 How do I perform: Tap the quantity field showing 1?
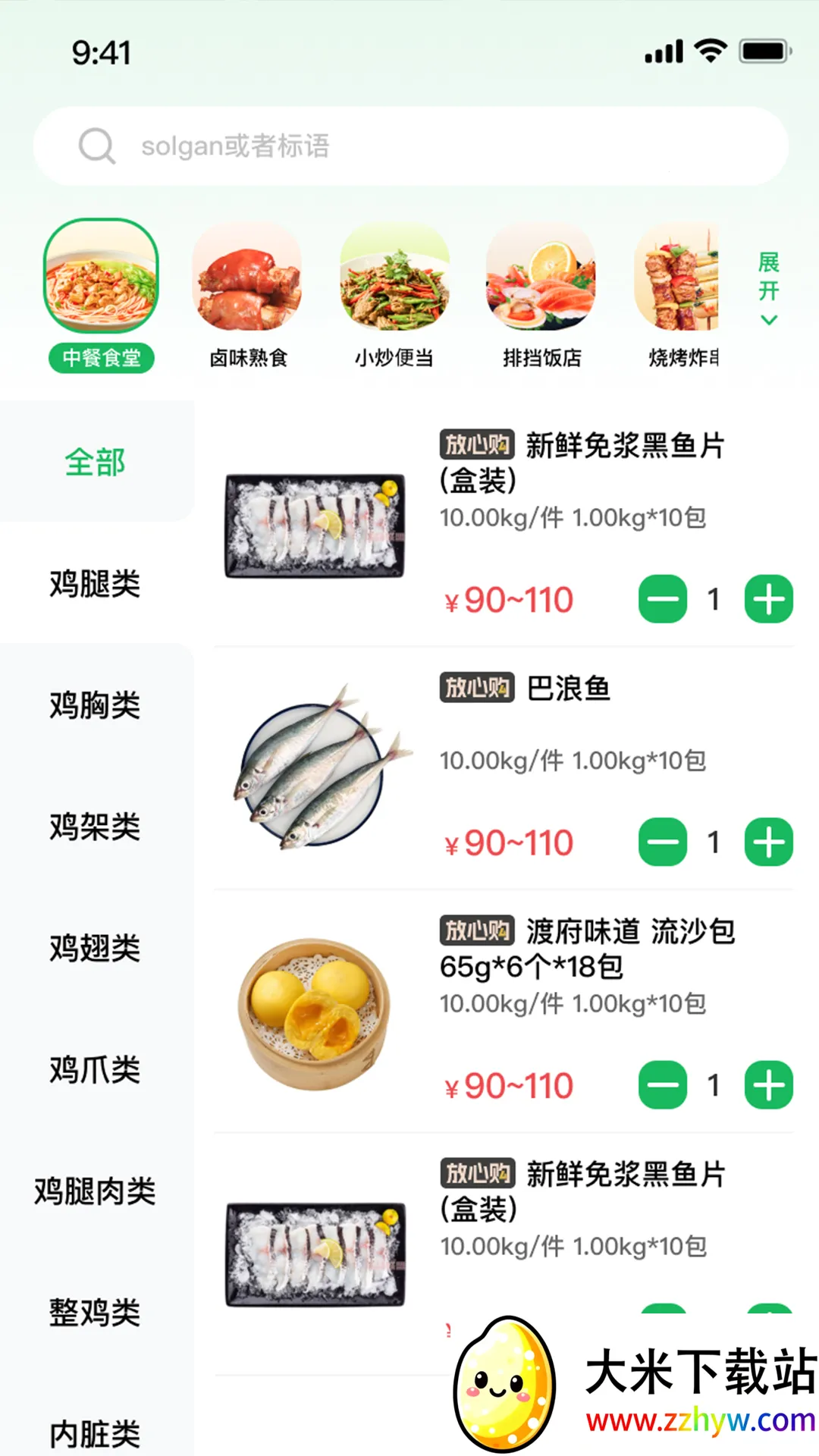pyautogui.click(x=714, y=600)
